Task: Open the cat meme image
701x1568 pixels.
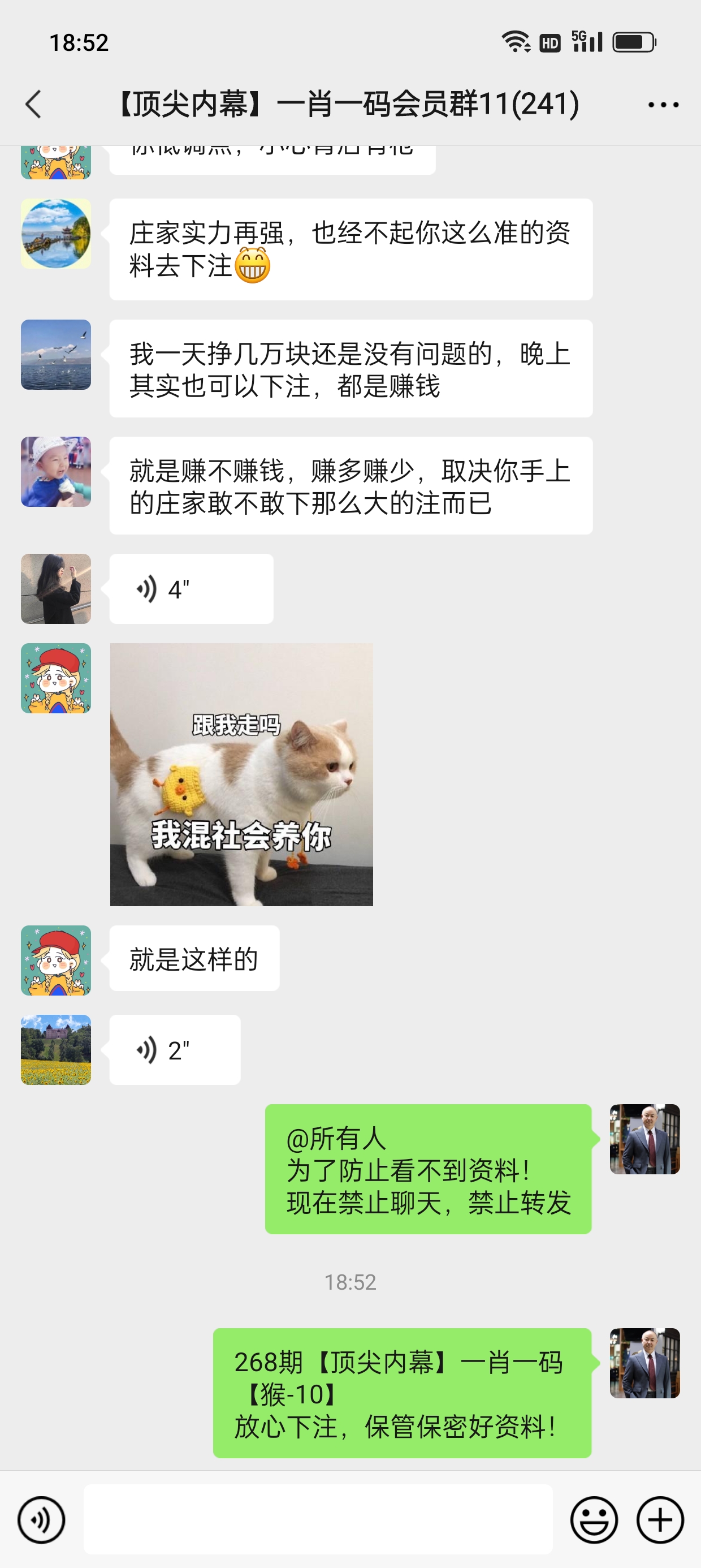Action: (x=241, y=774)
